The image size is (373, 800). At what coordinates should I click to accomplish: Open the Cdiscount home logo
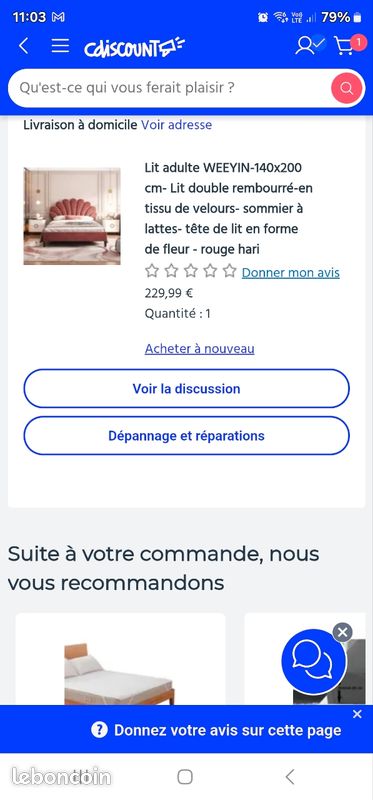135,47
